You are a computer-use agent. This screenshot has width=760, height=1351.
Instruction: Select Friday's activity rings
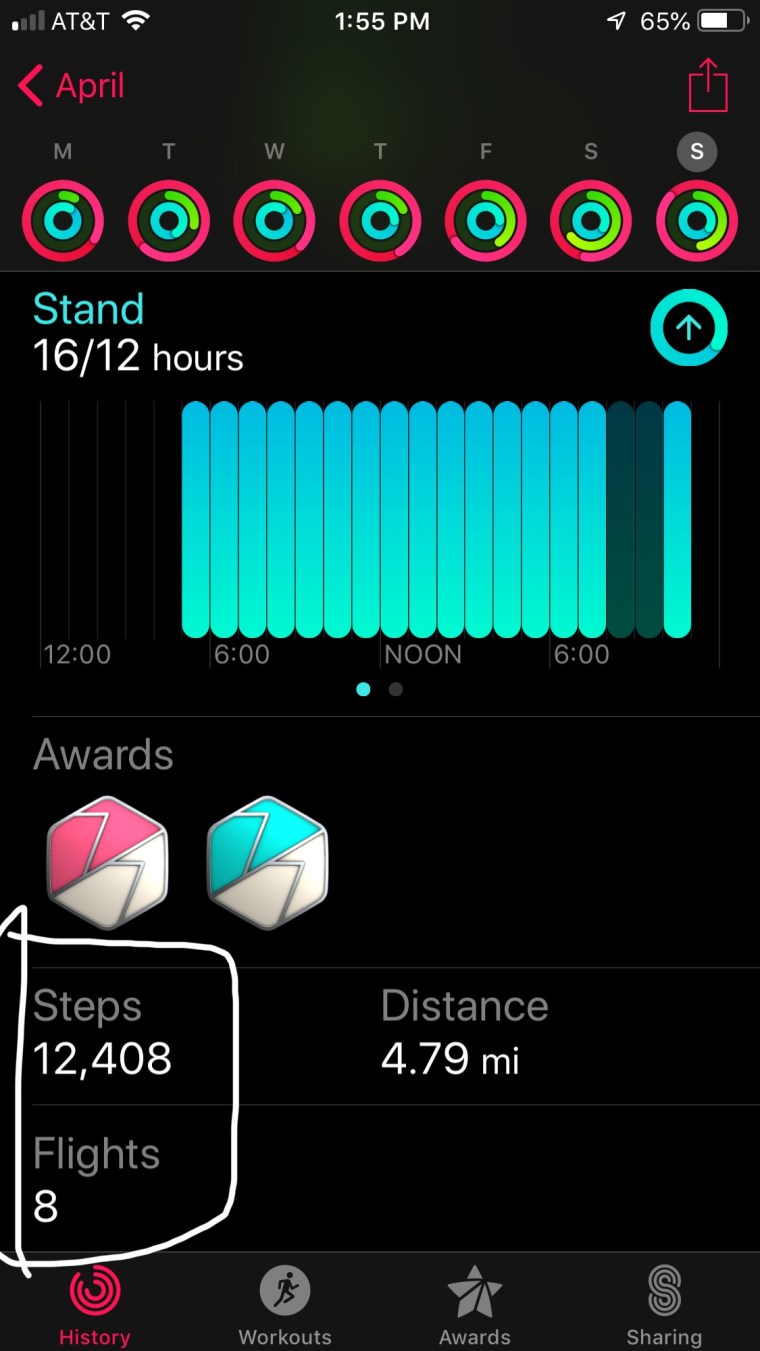tap(485, 221)
